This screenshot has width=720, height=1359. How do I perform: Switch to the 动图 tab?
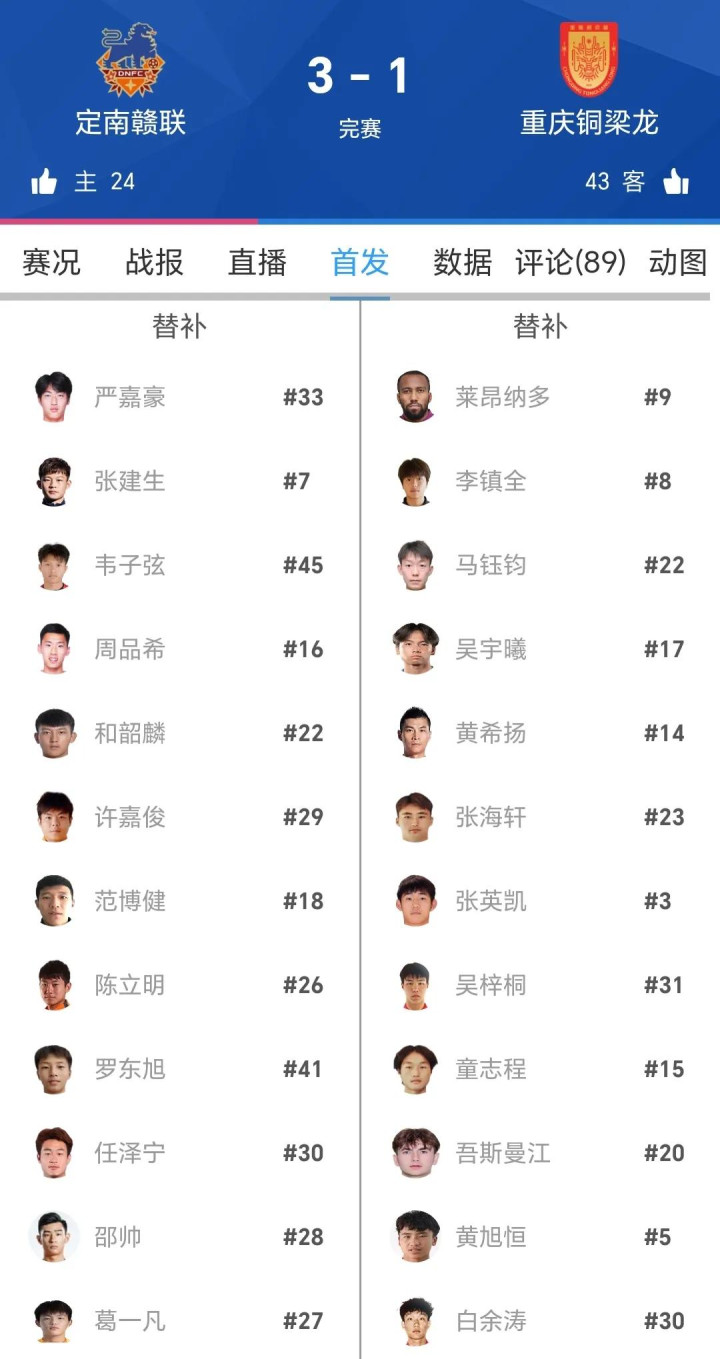(x=678, y=262)
